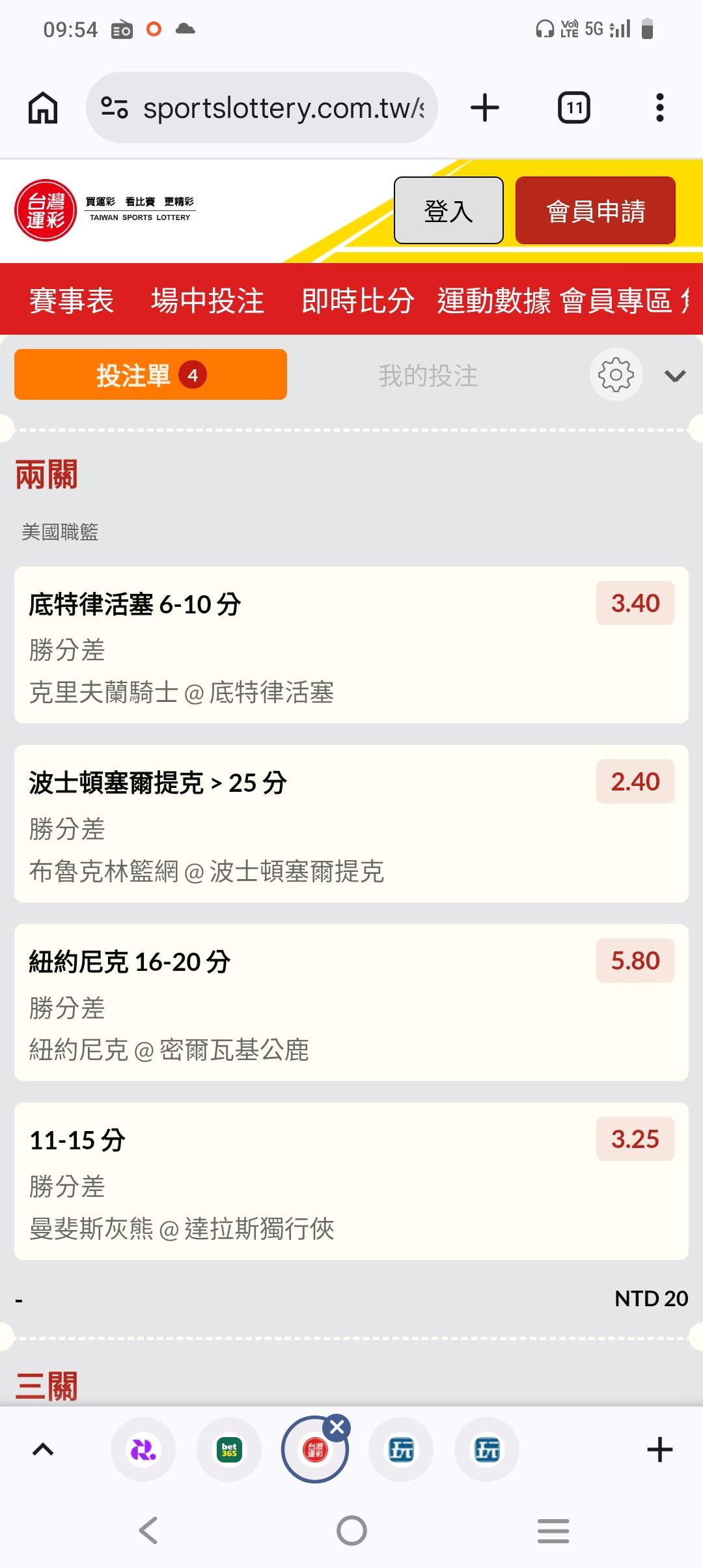Select the 投注單 bet slip tab
Screen dimensions: 703x1568
pyautogui.click(x=150, y=374)
